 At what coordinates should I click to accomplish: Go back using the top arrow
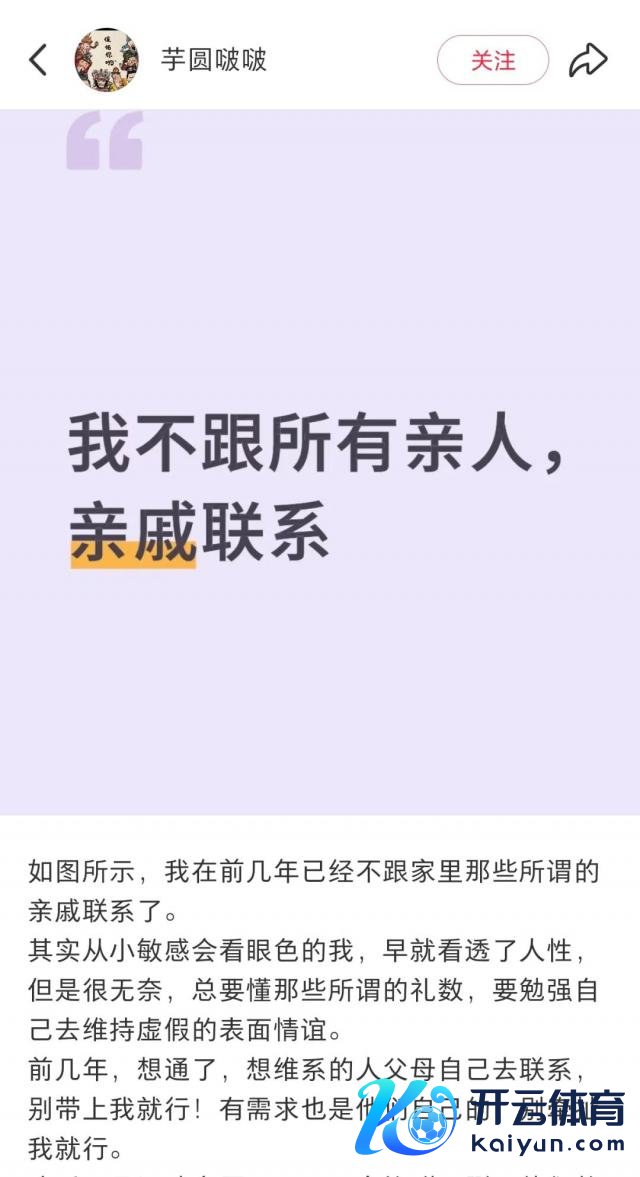tap(38, 60)
